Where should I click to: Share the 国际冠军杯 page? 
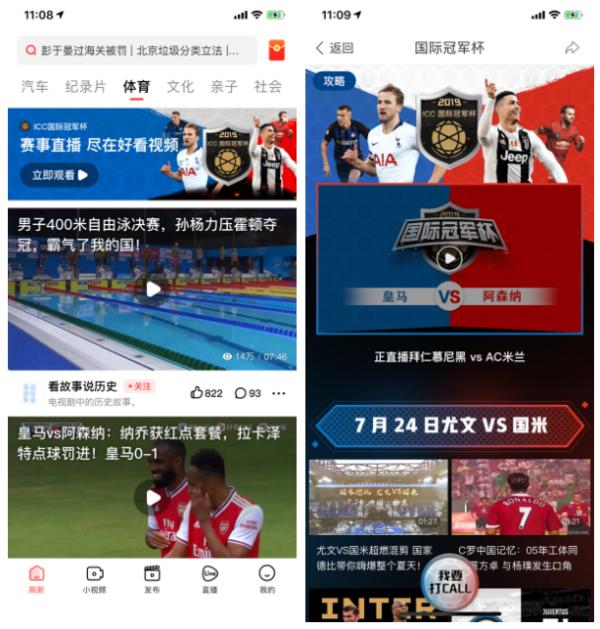(x=572, y=48)
